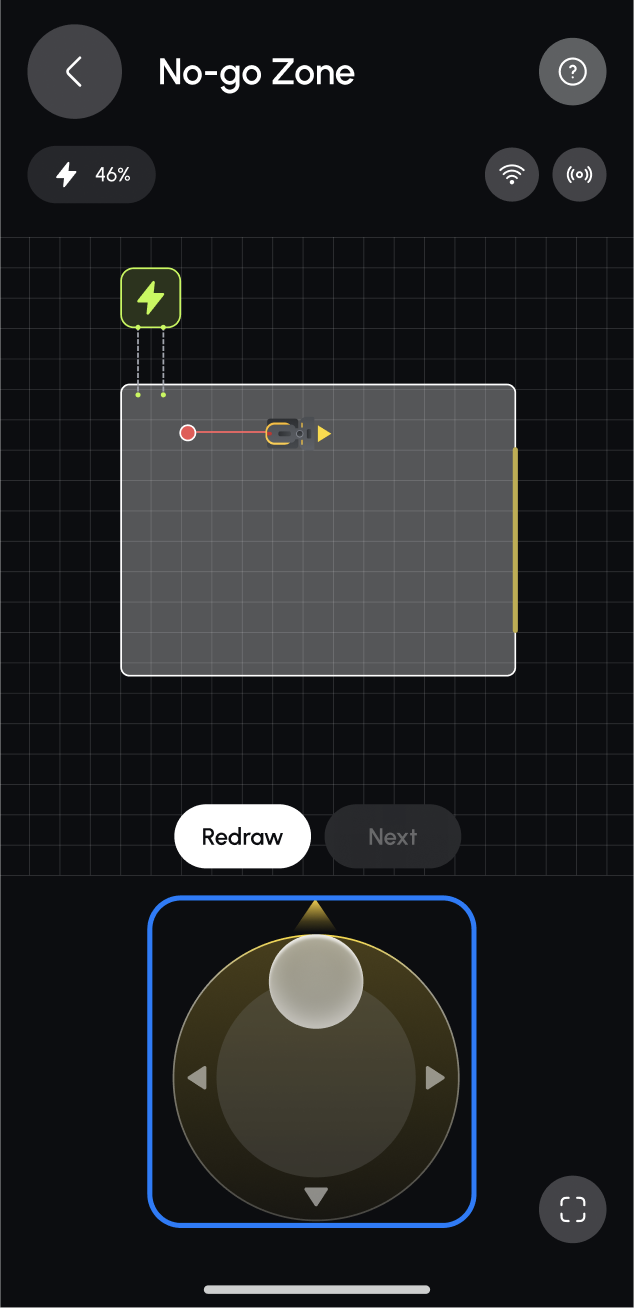Tap the signal broadcast icon
This screenshot has height=1308, width=634.
click(579, 175)
